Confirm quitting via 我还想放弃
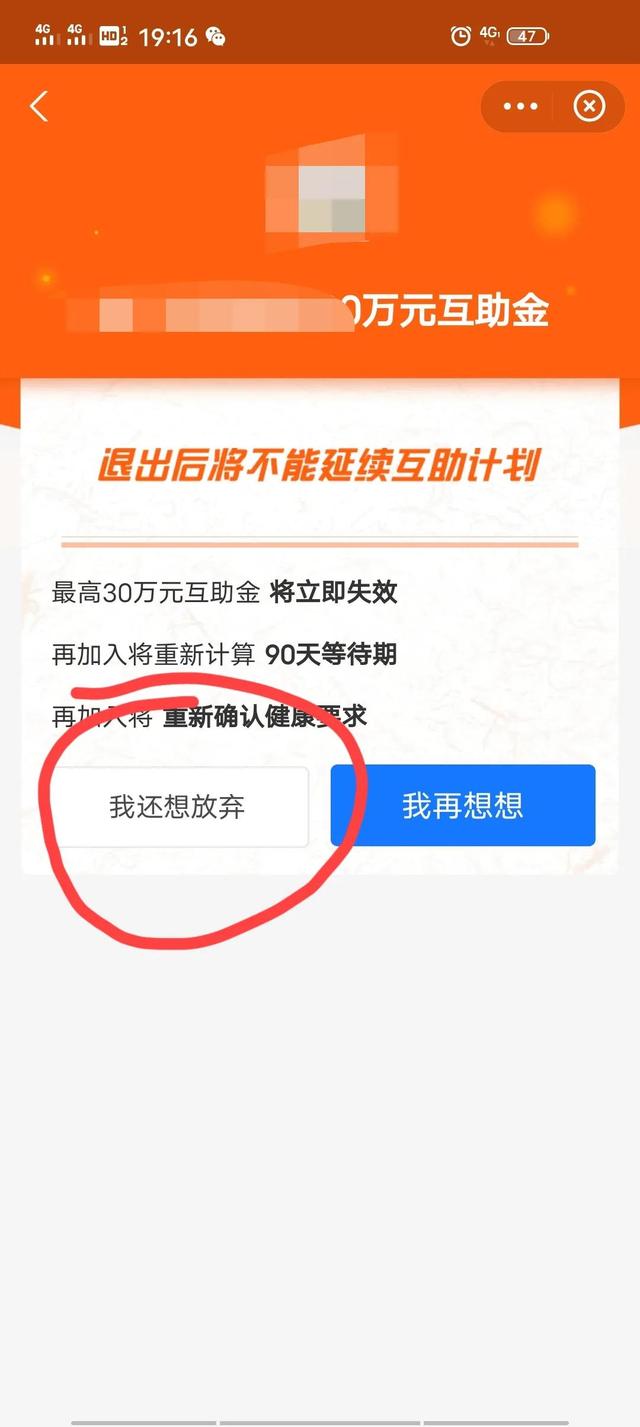The image size is (640, 1427). coord(177,807)
